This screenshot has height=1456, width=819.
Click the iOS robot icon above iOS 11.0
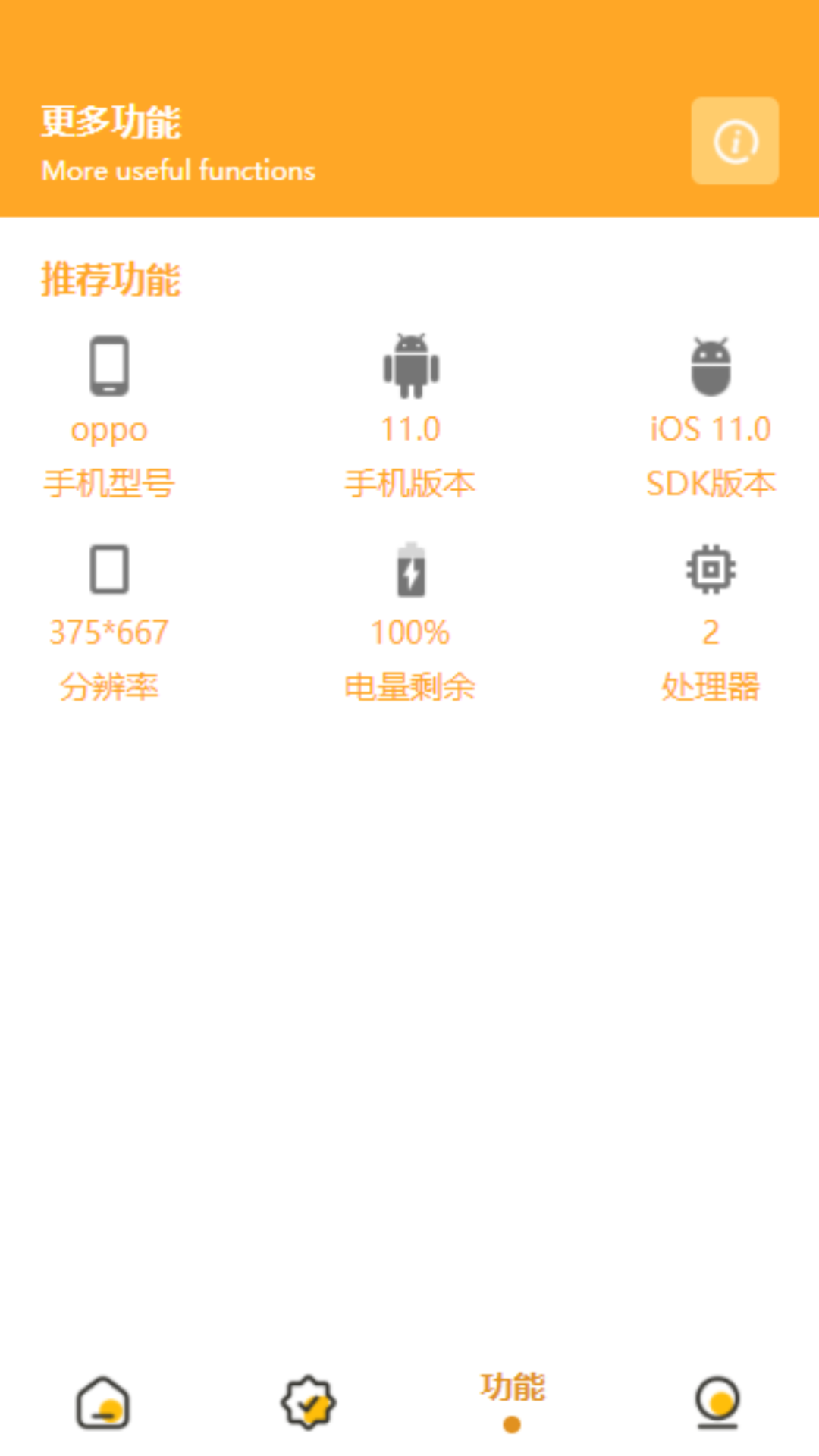pos(710,367)
